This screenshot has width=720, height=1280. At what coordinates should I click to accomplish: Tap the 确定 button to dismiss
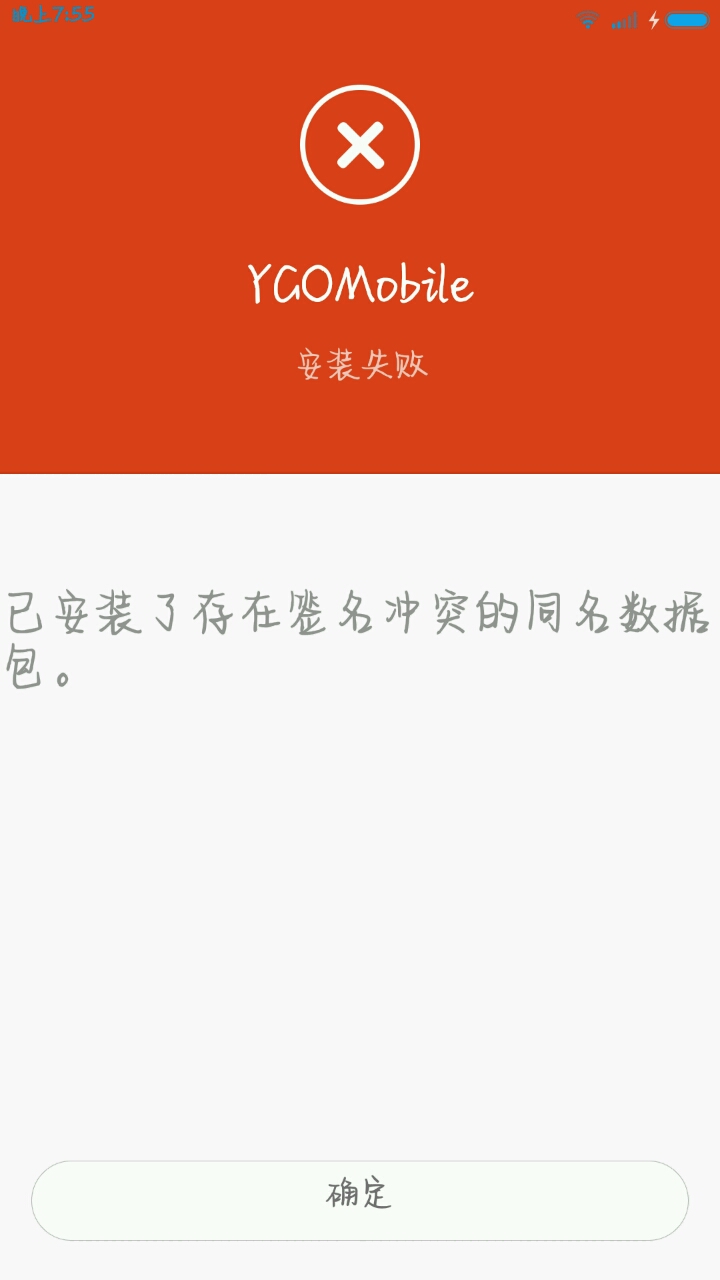click(x=360, y=1199)
